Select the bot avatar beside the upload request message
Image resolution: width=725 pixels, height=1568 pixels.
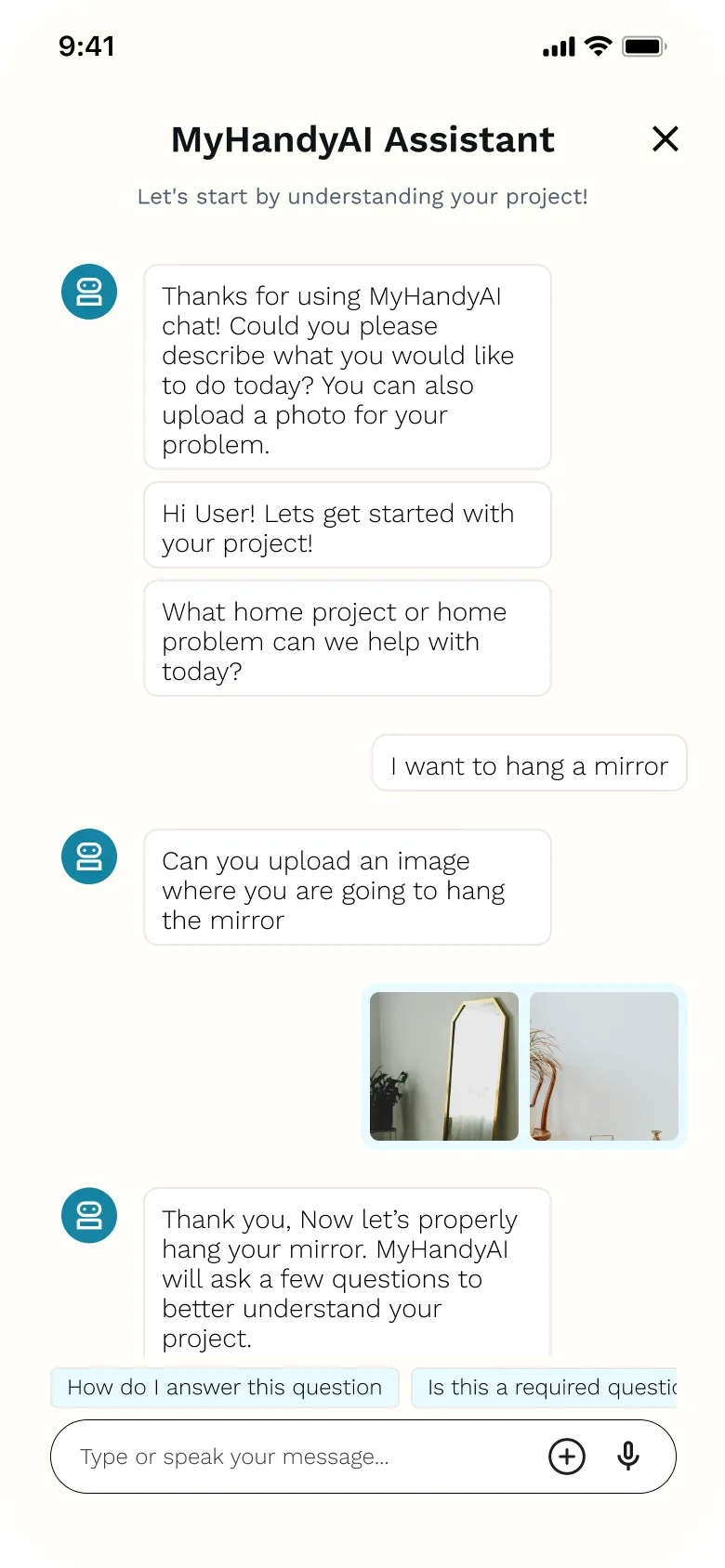[x=88, y=856]
